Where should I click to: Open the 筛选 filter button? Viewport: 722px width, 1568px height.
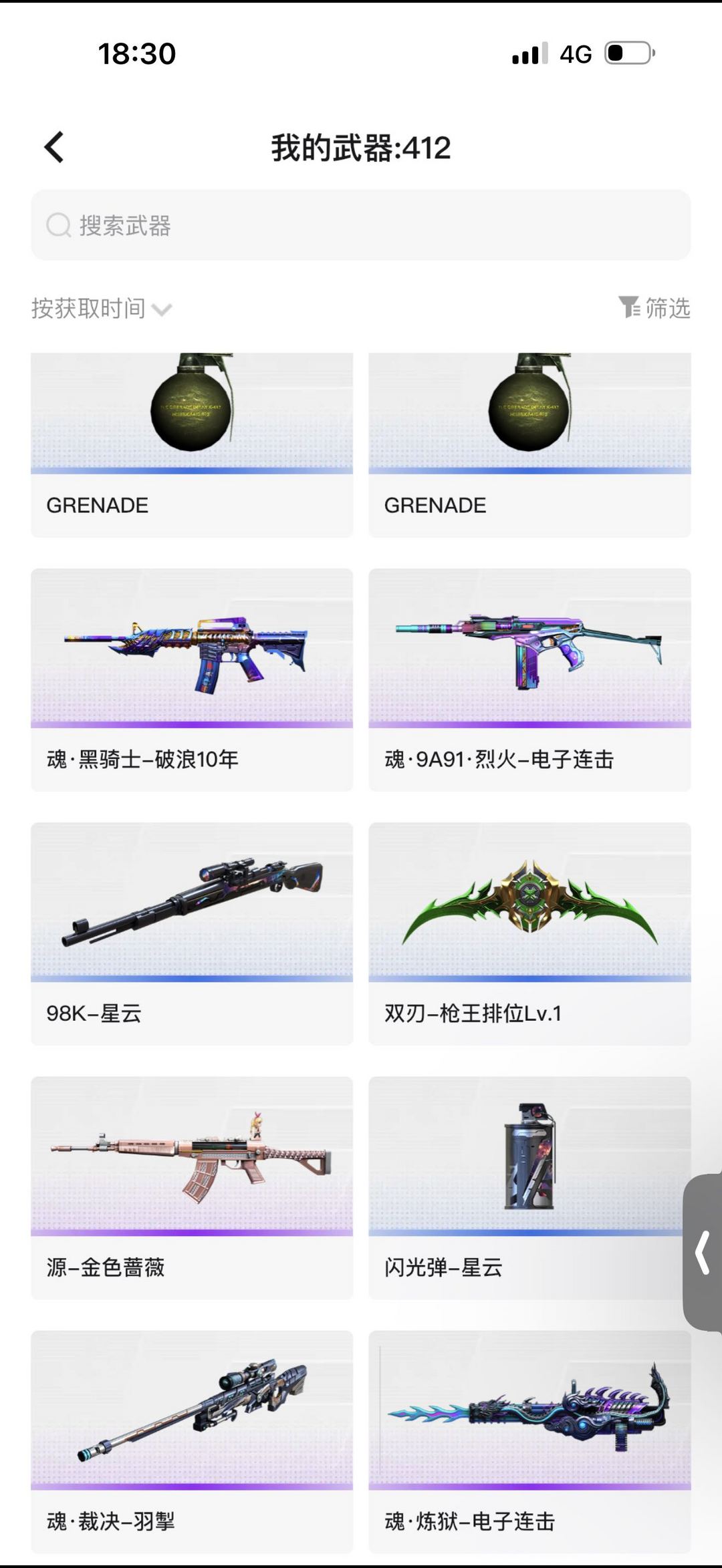(x=654, y=308)
